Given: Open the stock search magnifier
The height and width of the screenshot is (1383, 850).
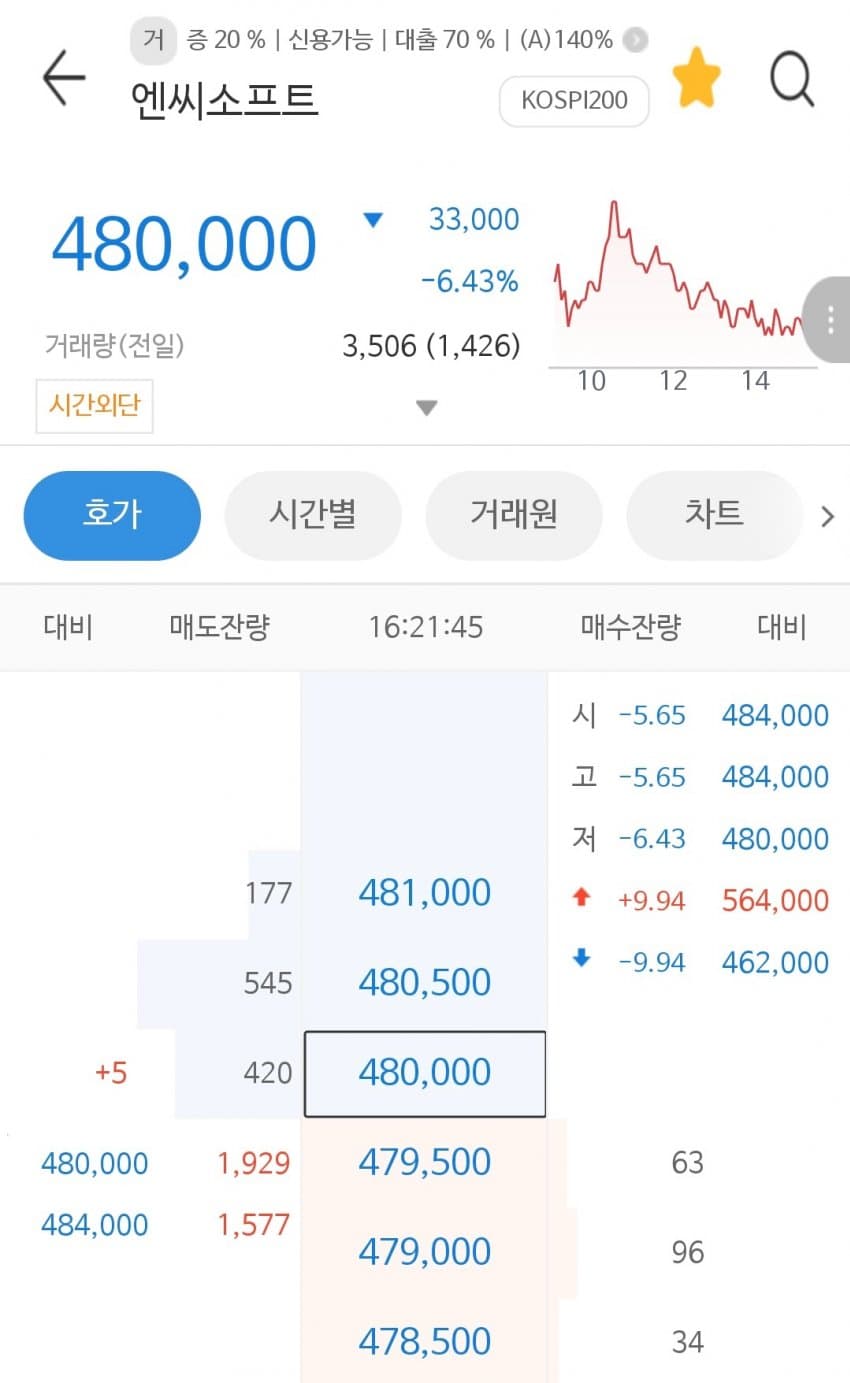Looking at the screenshot, I should pos(792,79).
